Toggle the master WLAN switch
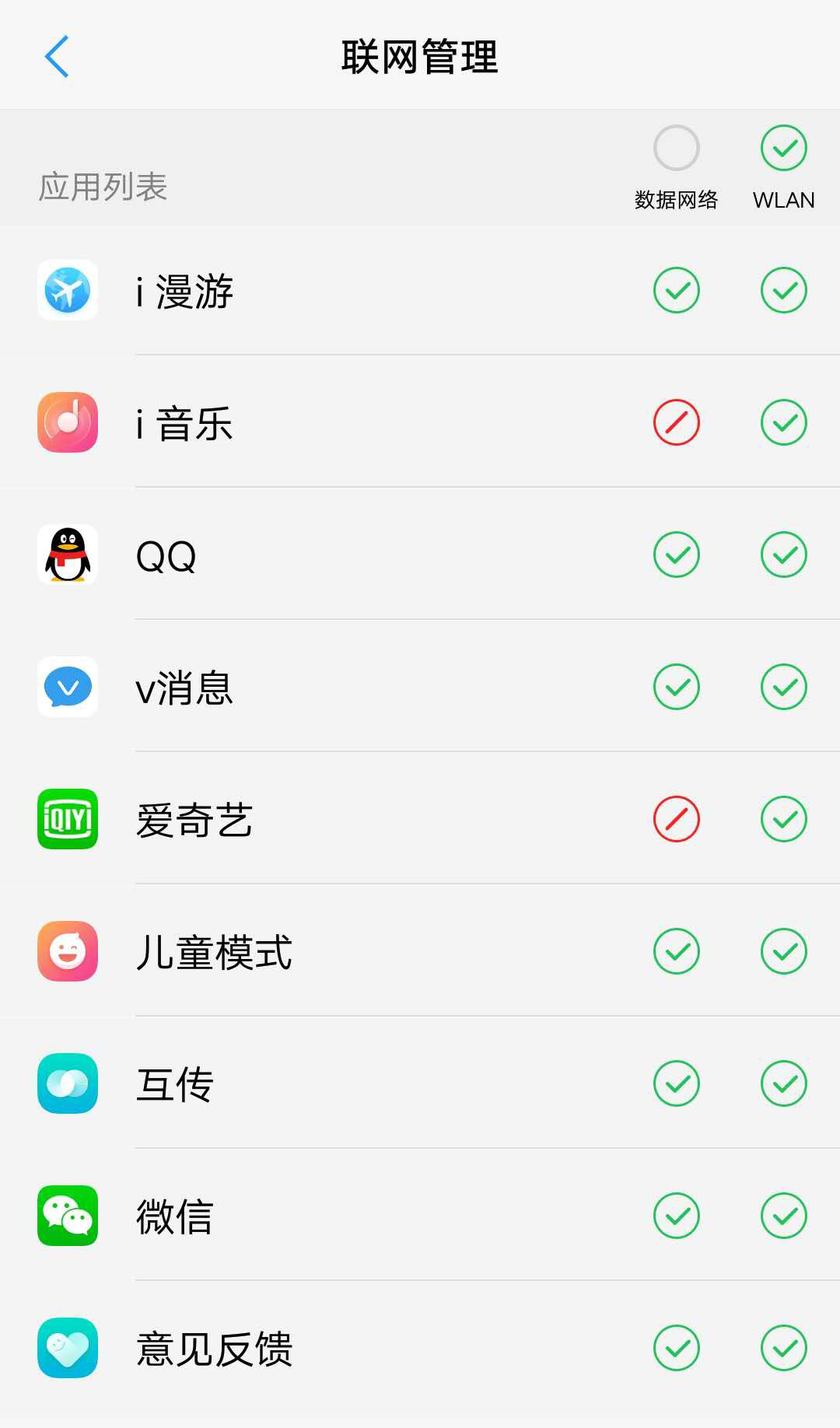Screen dimensions: 840x1428 (783, 148)
